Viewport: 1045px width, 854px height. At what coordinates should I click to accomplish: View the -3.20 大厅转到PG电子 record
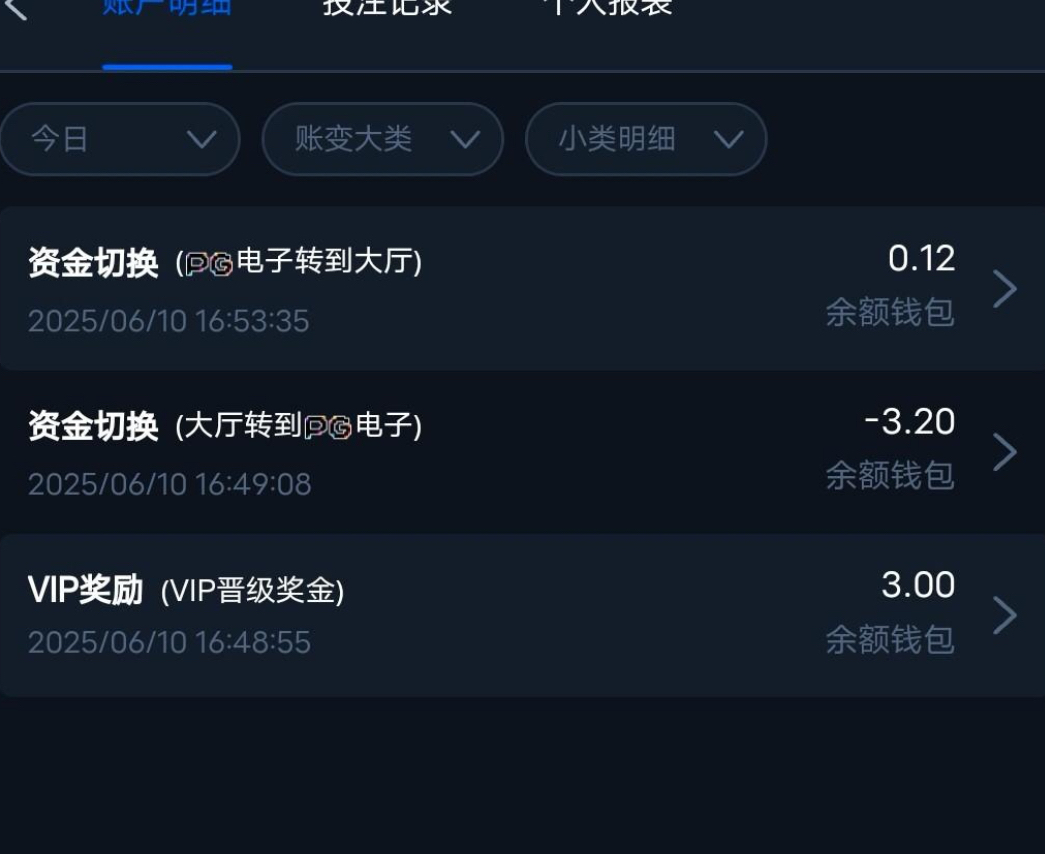click(x=522, y=452)
